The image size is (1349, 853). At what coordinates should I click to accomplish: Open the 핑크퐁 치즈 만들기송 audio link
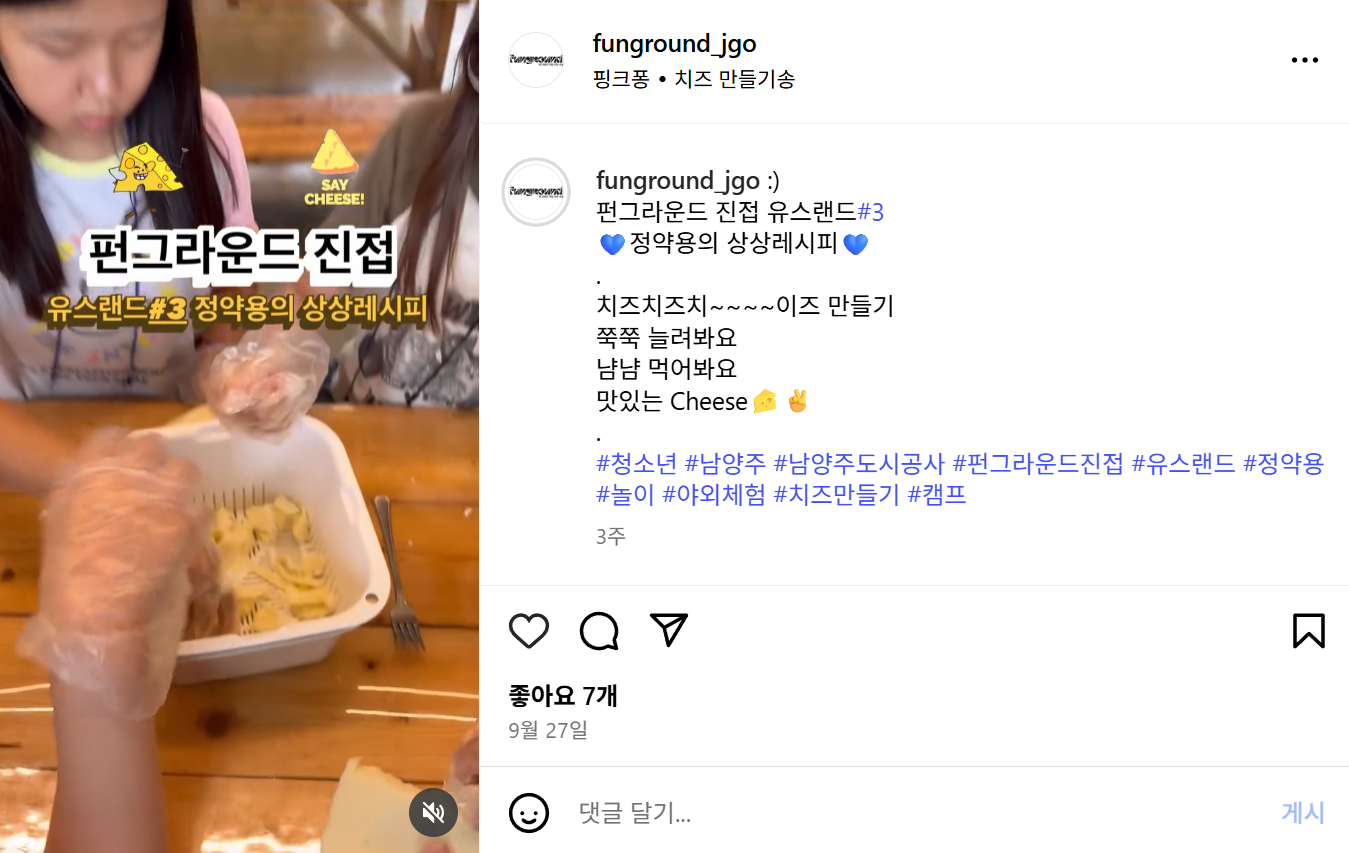(694, 79)
